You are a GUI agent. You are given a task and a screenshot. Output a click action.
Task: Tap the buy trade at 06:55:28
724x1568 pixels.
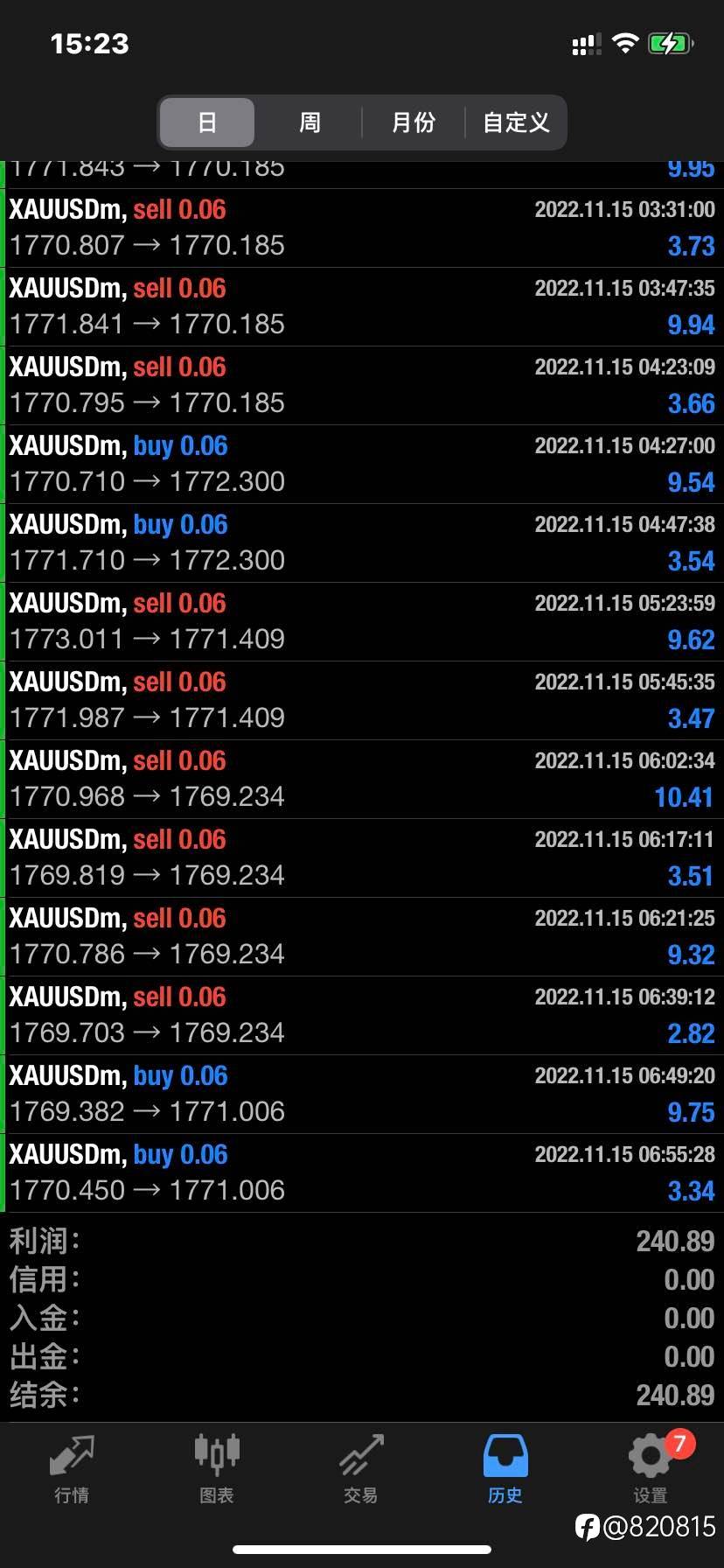[362, 1173]
